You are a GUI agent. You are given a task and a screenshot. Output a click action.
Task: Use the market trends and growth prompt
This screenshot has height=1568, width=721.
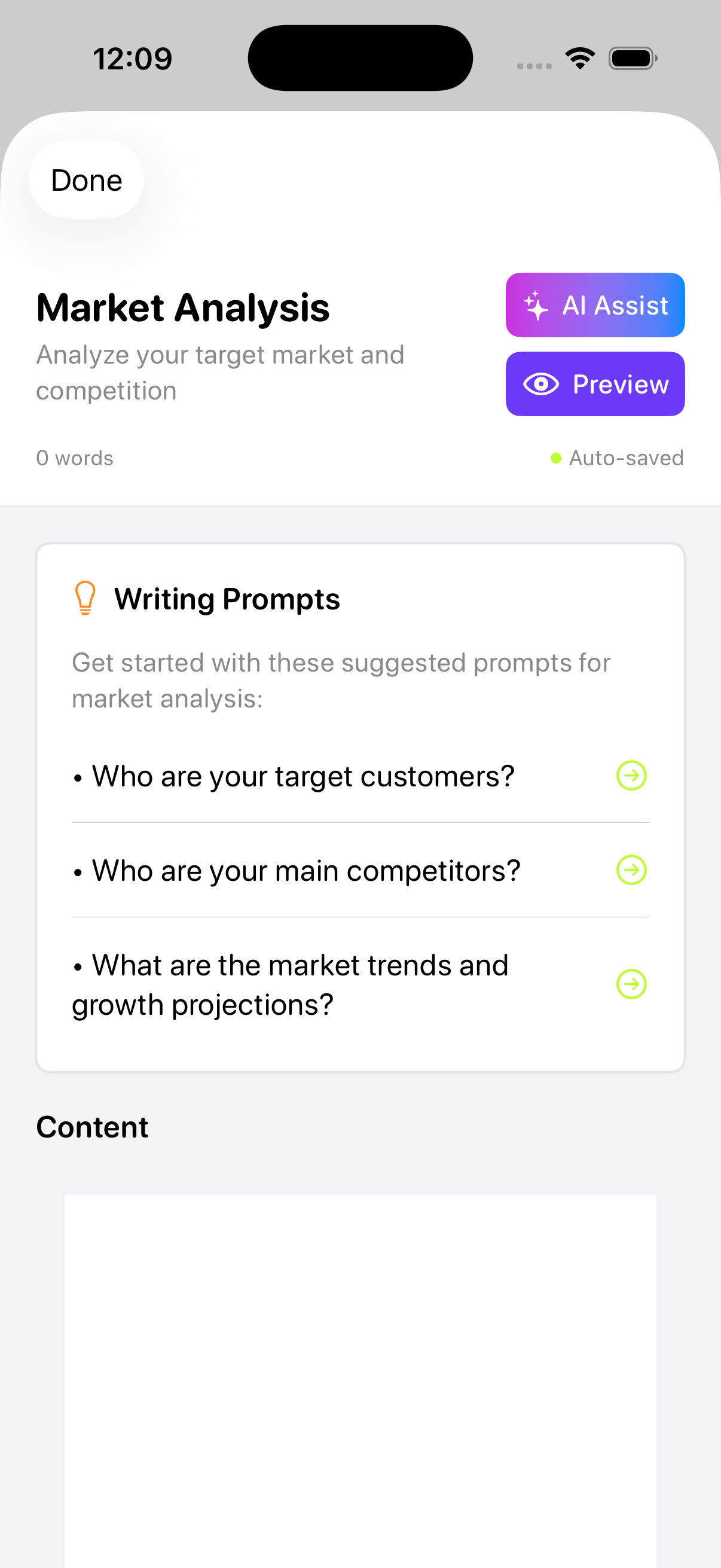point(631,984)
